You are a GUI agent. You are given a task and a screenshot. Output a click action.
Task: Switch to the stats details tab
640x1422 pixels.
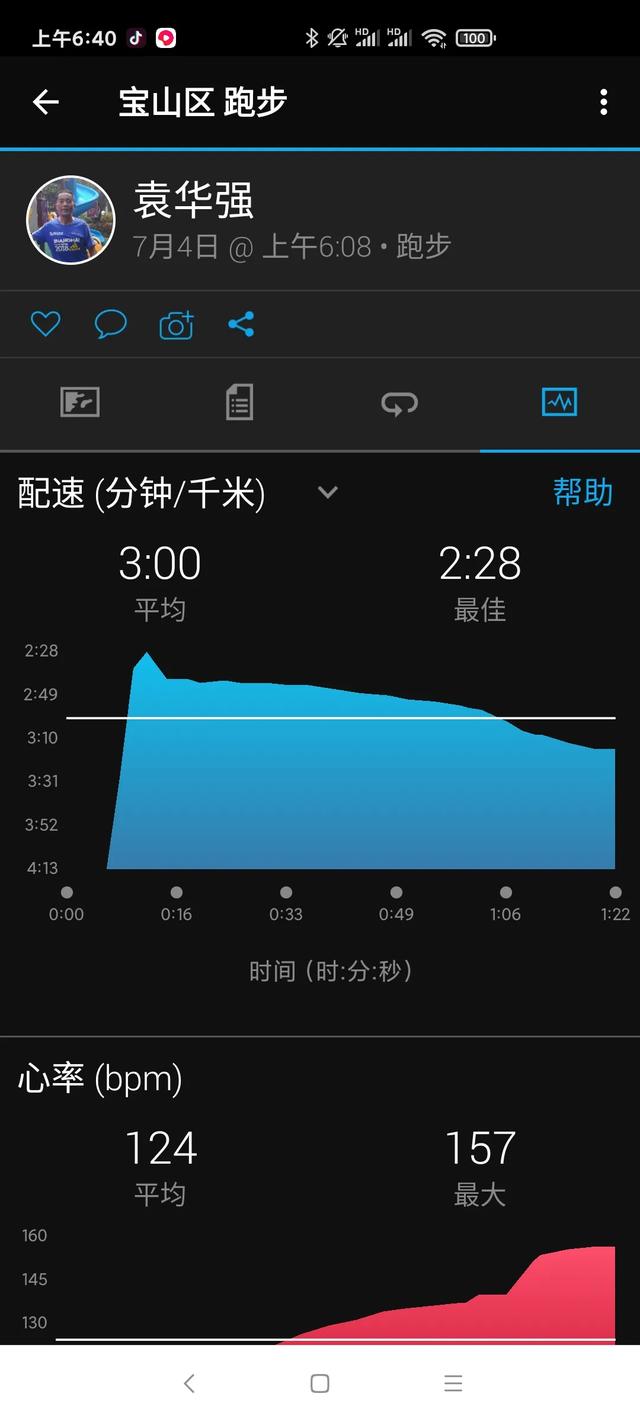[x=239, y=403]
